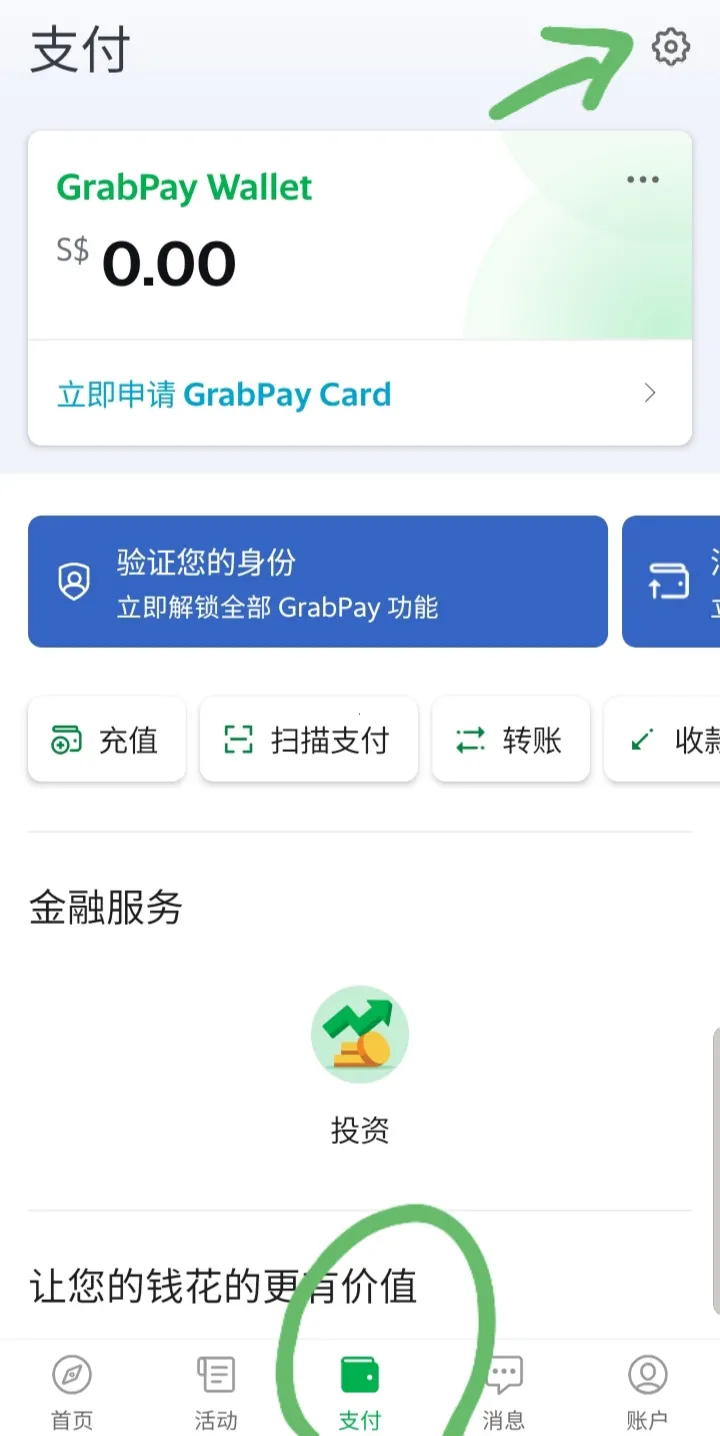The image size is (720, 1436).
Task: Open GrabPay Wallet options menu
Action: (x=642, y=180)
